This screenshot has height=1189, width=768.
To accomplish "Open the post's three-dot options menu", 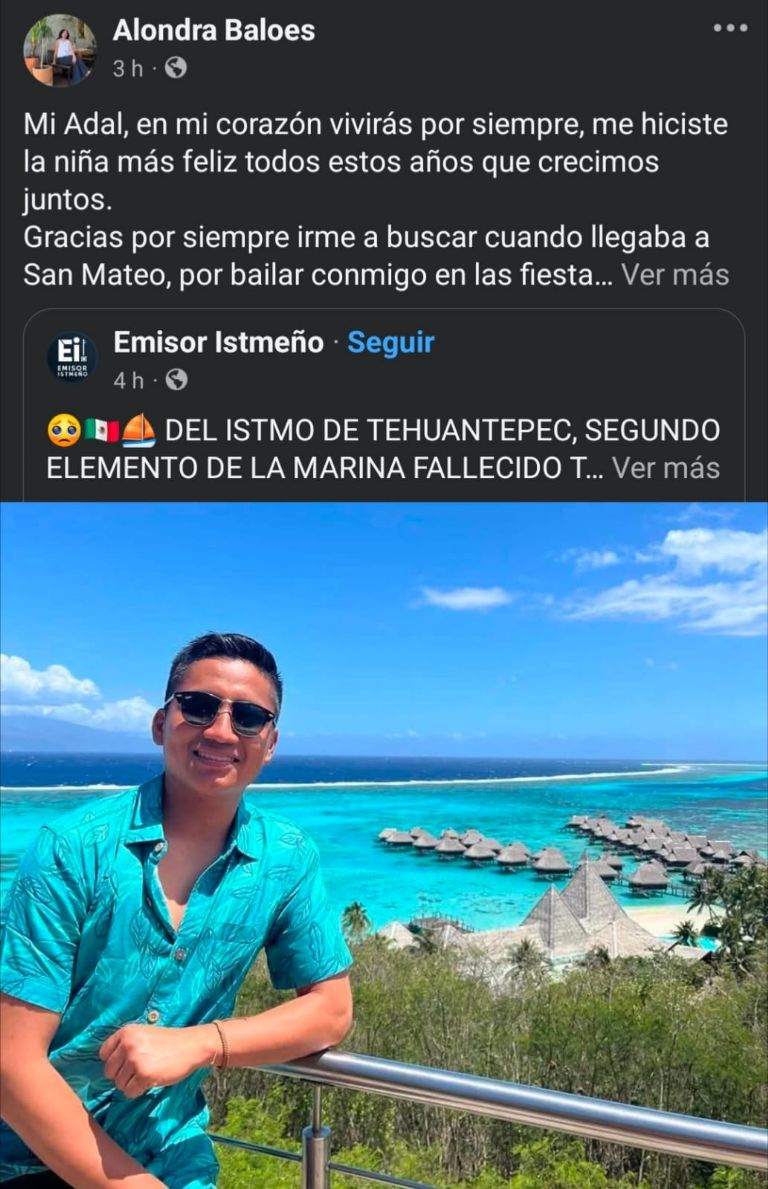I will tap(730, 28).
